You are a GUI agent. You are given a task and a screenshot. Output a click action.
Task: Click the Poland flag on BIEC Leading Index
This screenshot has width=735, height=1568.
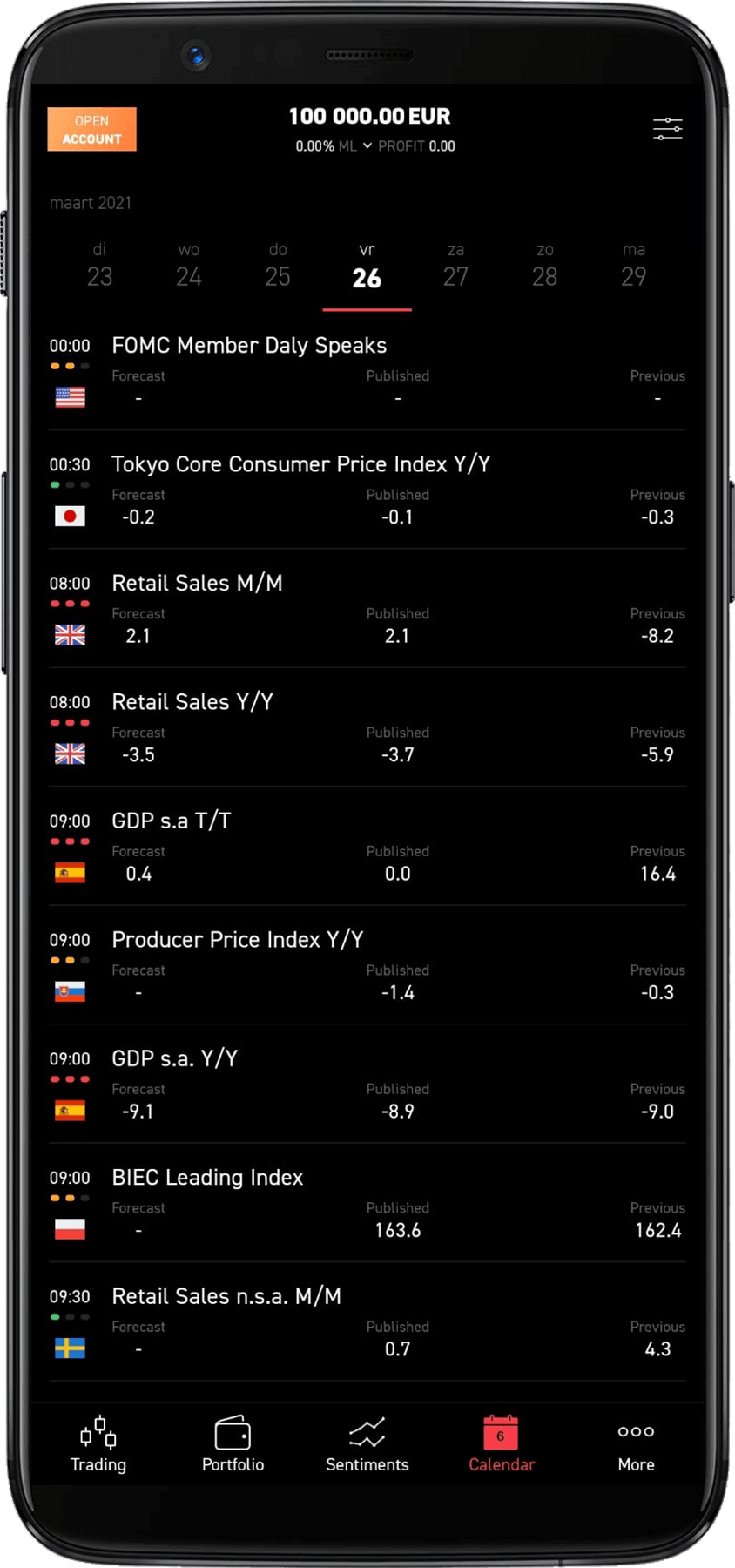coord(70,1228)
